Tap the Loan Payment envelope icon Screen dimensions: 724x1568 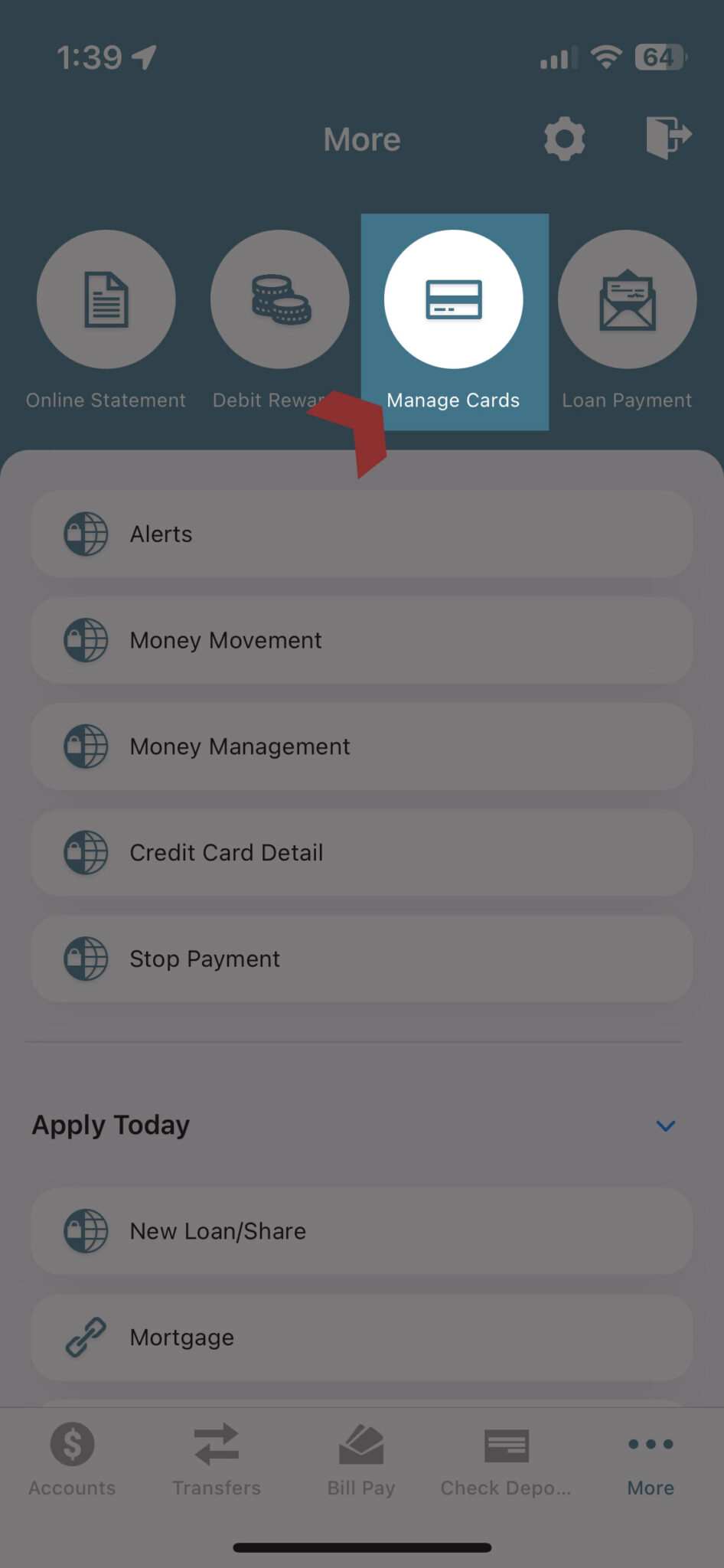tap(627, 299)
